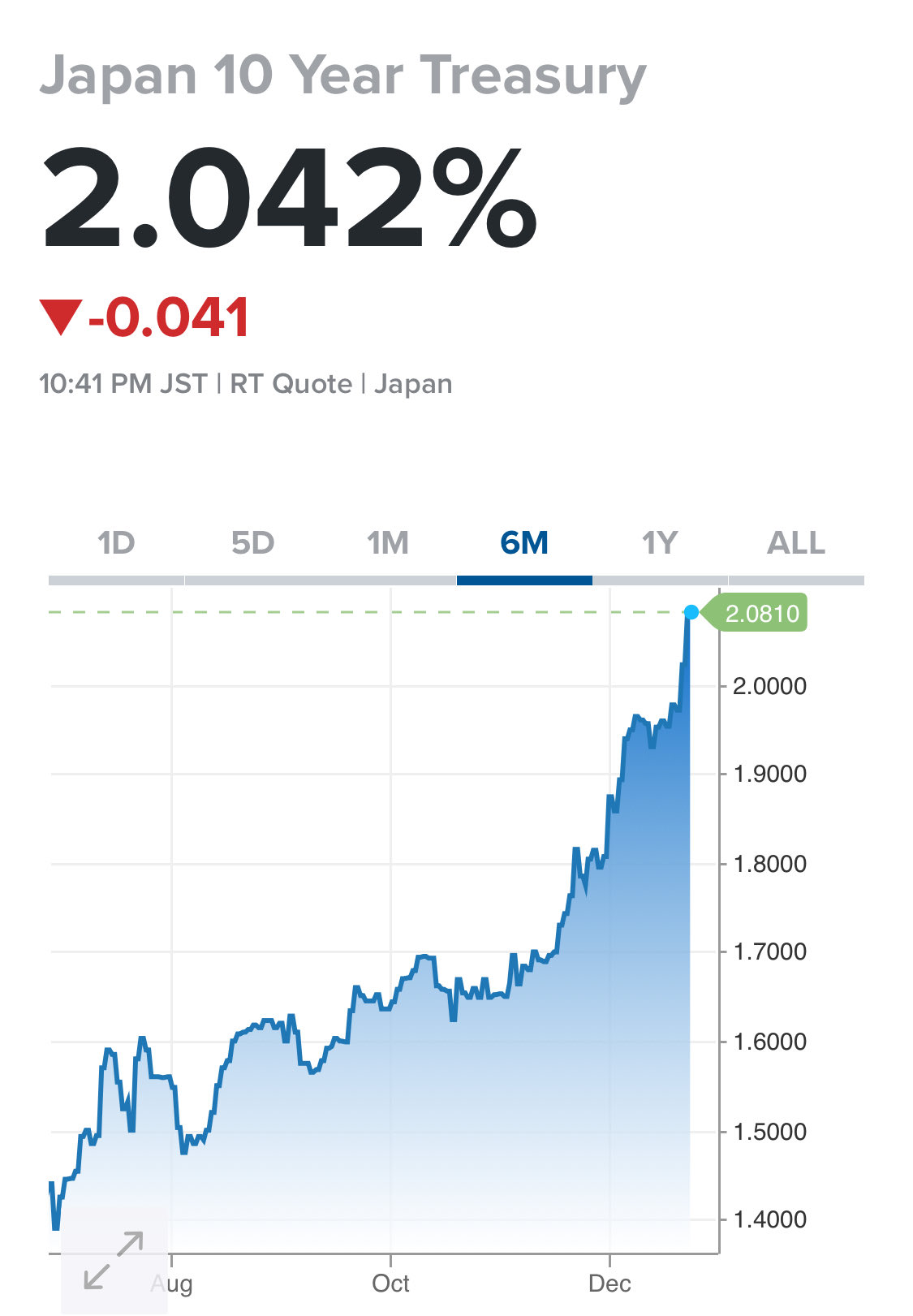View the ALL time range
The image size is (913, 1316).
tap(795, 543)
